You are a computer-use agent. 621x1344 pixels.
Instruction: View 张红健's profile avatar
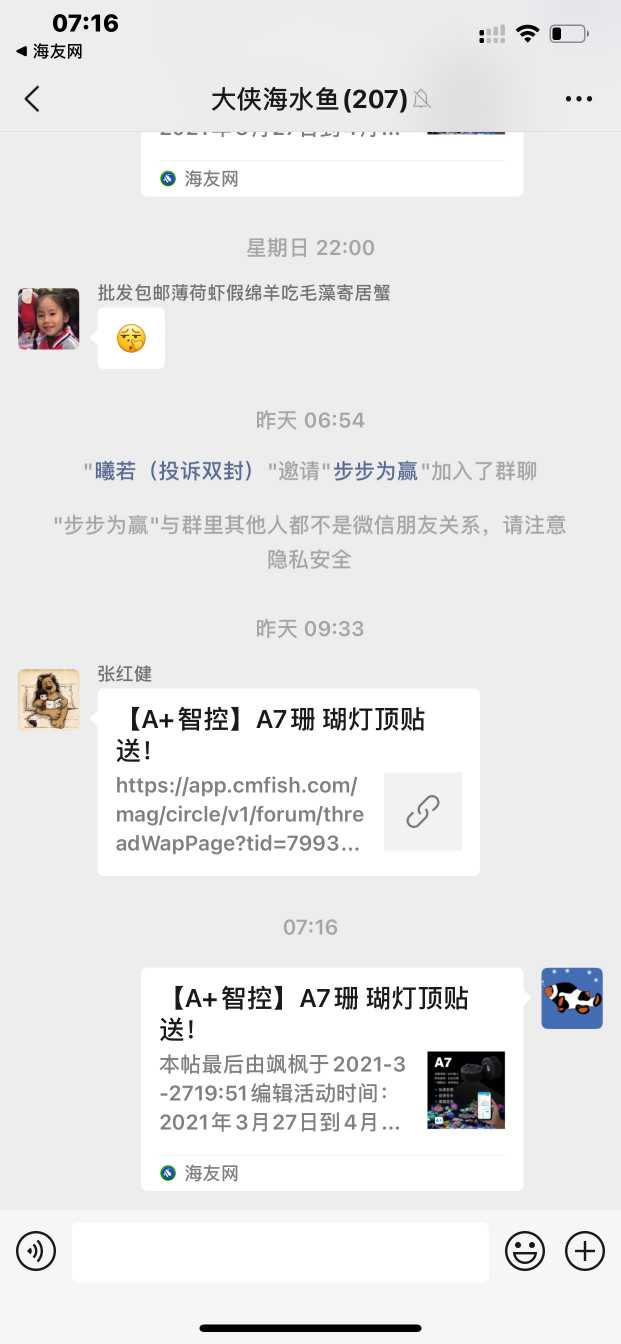tap(48, 699)
